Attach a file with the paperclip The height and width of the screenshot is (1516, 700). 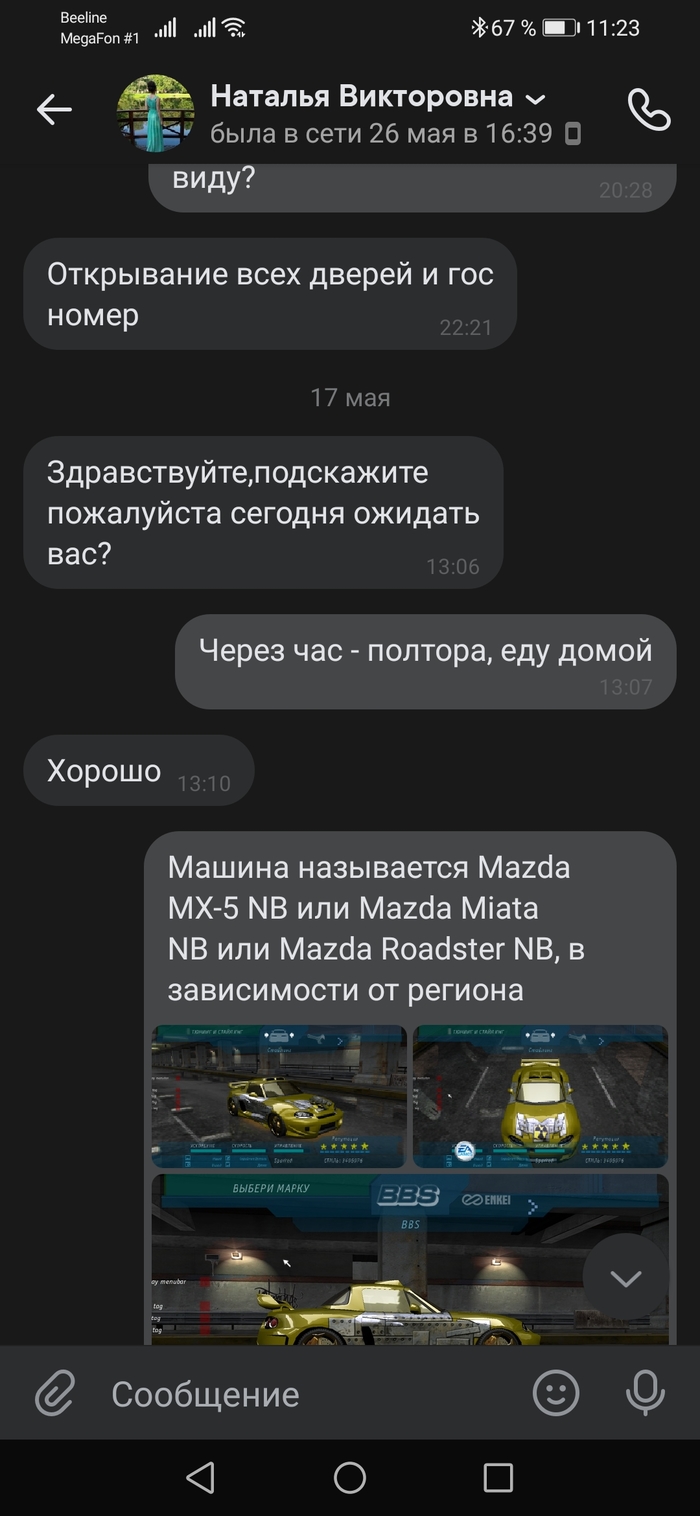pyautogui.click(x=56, y=1393)
